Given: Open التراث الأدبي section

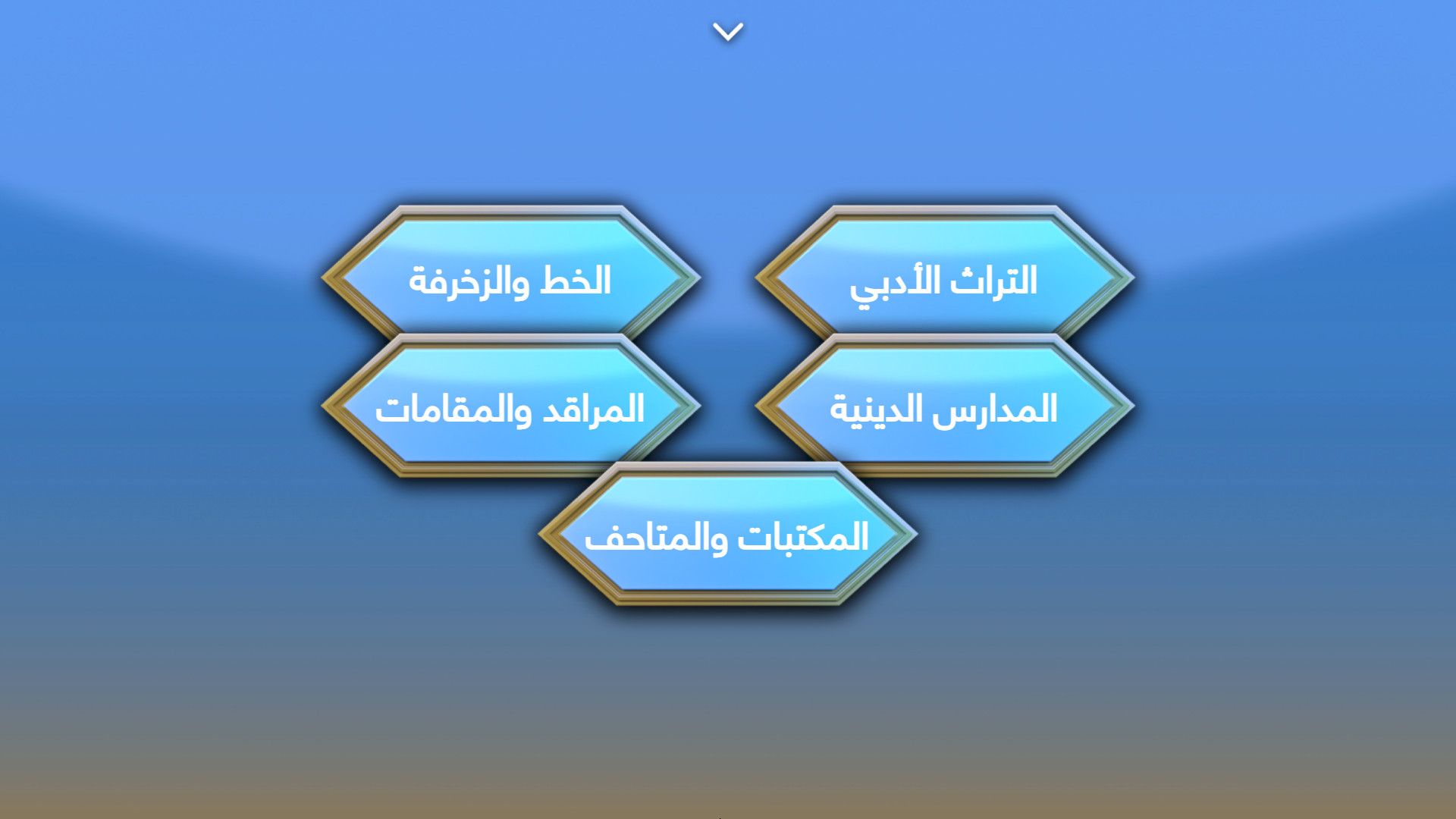Looking at the screenshot, I should tap(944, 279).
